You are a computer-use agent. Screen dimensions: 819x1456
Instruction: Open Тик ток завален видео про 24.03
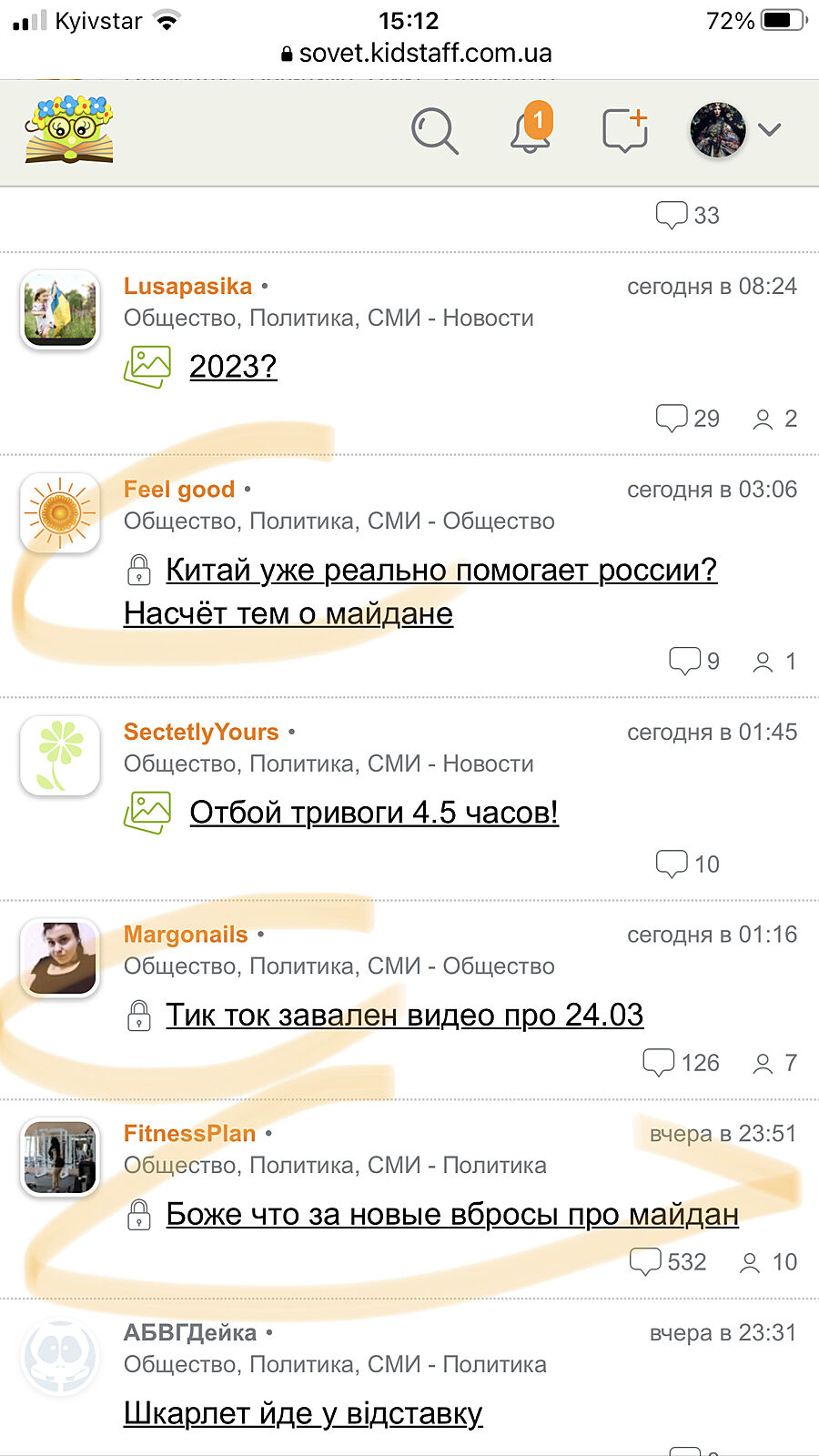coord(404,1015)
